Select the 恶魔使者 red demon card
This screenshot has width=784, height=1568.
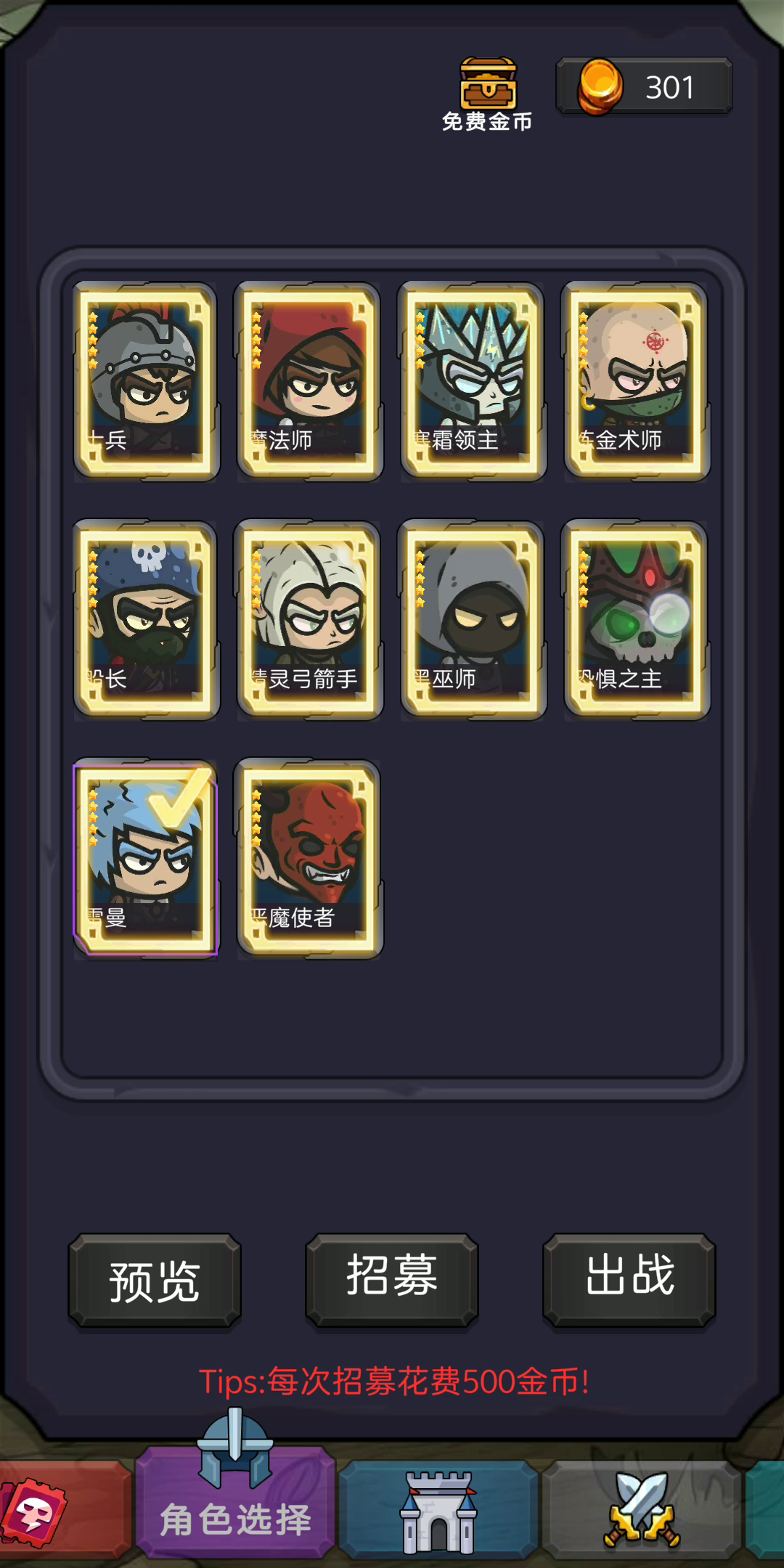click(309, 859)
